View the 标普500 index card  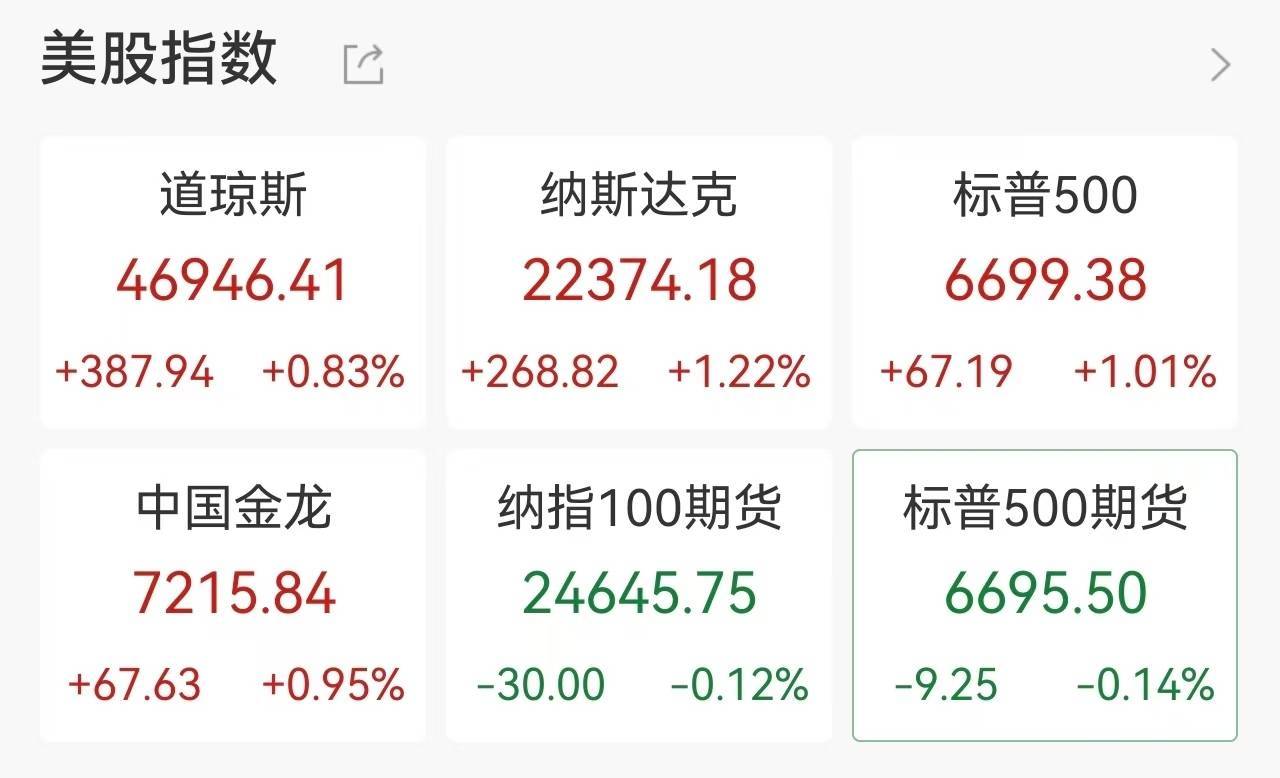point(1045,282)
